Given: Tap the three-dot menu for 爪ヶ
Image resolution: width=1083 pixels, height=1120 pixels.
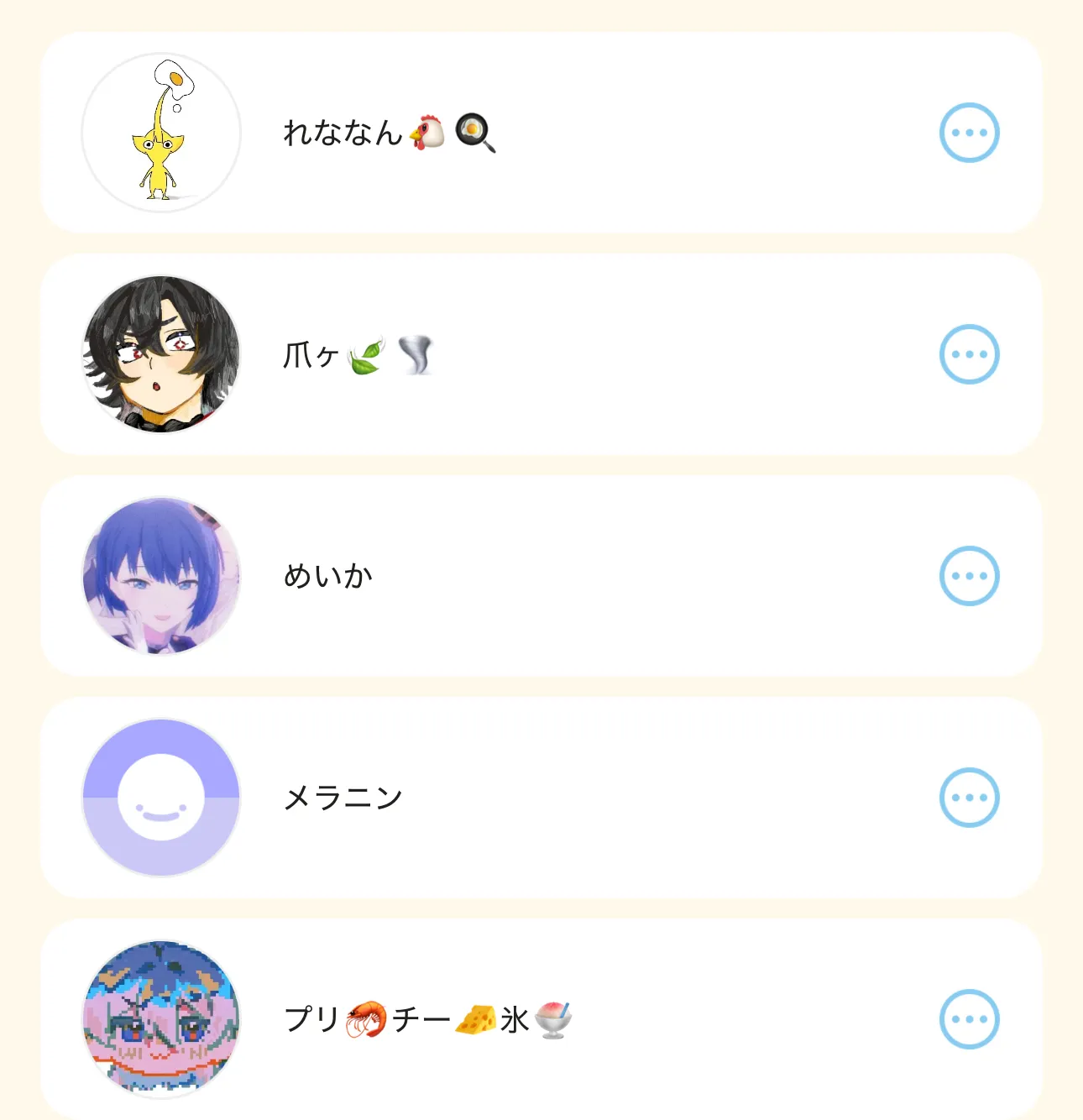Looking at the screenshot, I should tap(969, 354).
